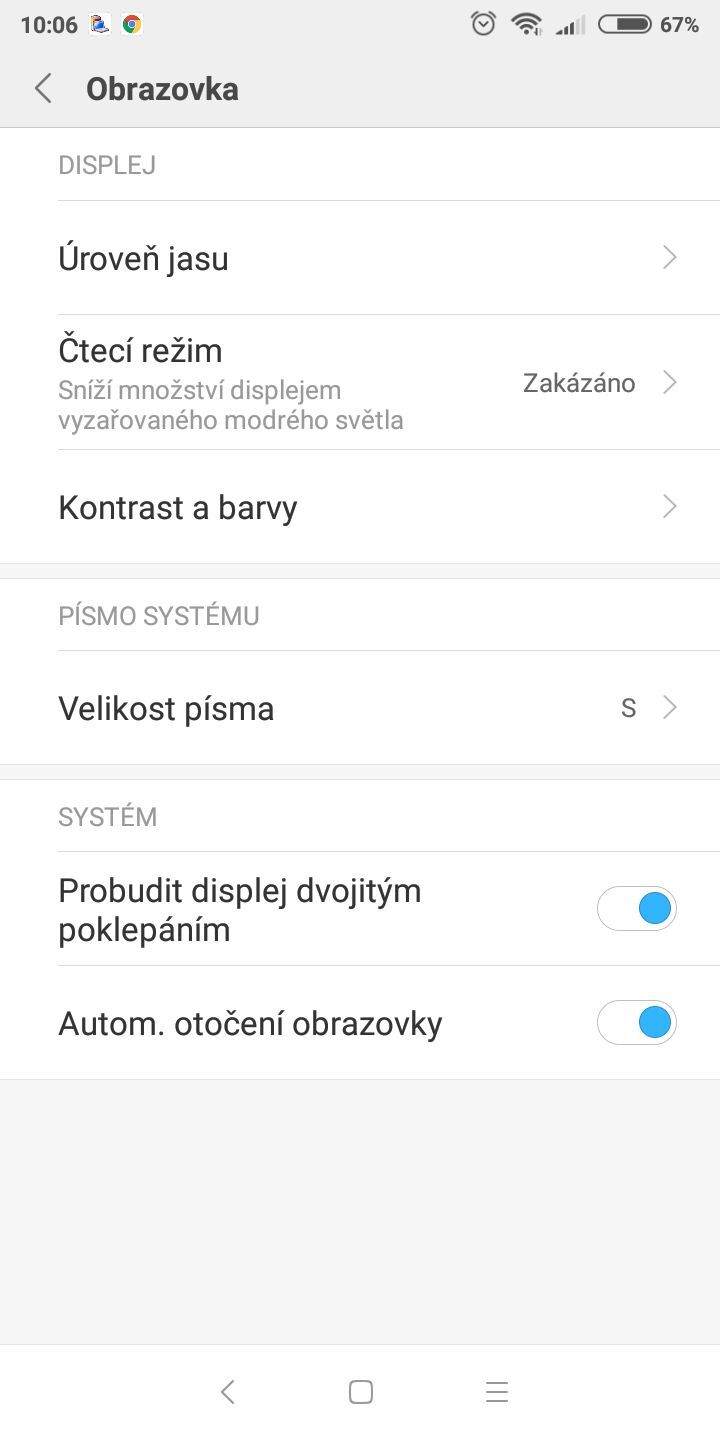Tap the Zakázáno status label
Image resolution: width=720 pixels, height=1440 pixels.
coord(579,382)
